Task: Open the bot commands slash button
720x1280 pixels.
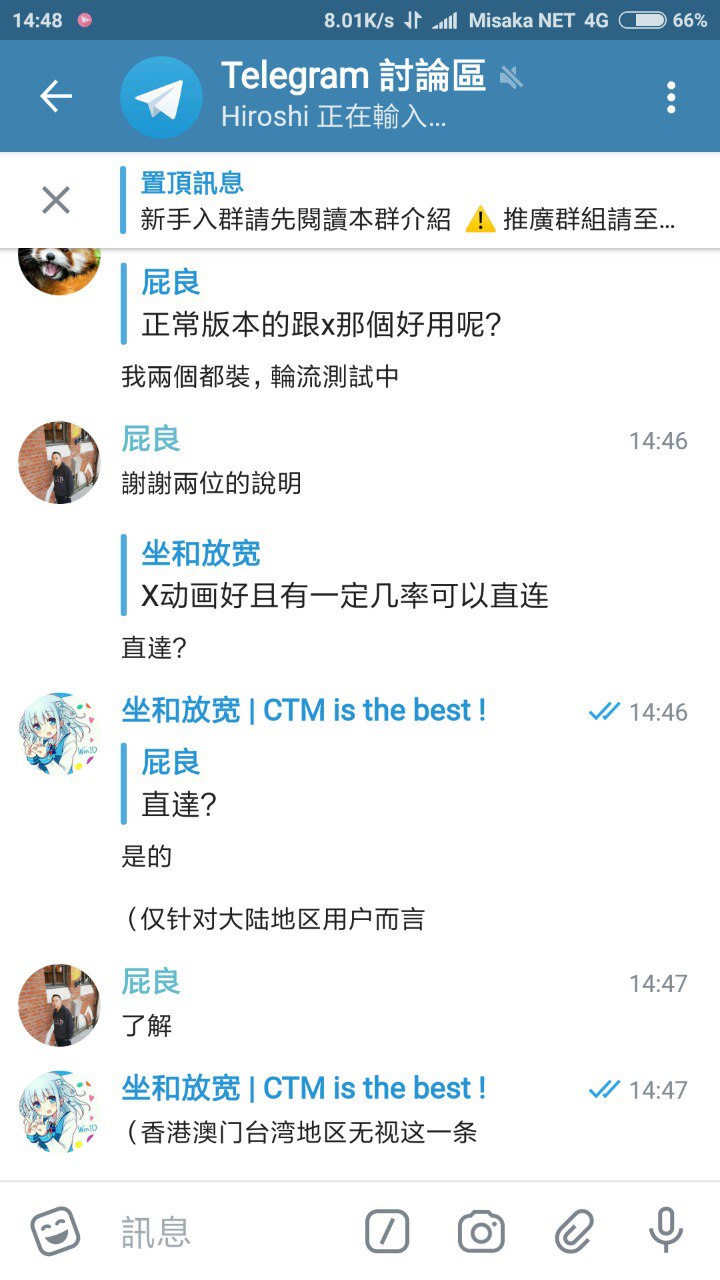Action: tap(387, 1231)
